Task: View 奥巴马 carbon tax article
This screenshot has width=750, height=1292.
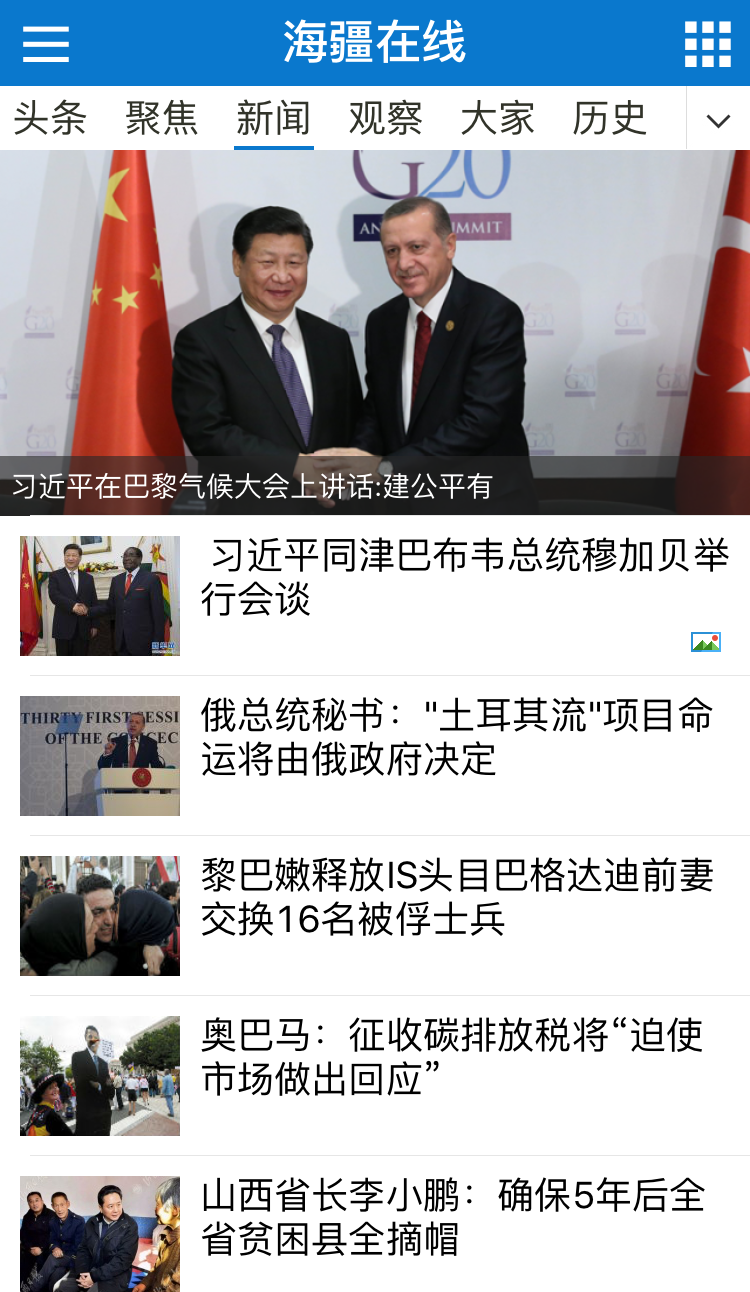Action: [452, 1058]
